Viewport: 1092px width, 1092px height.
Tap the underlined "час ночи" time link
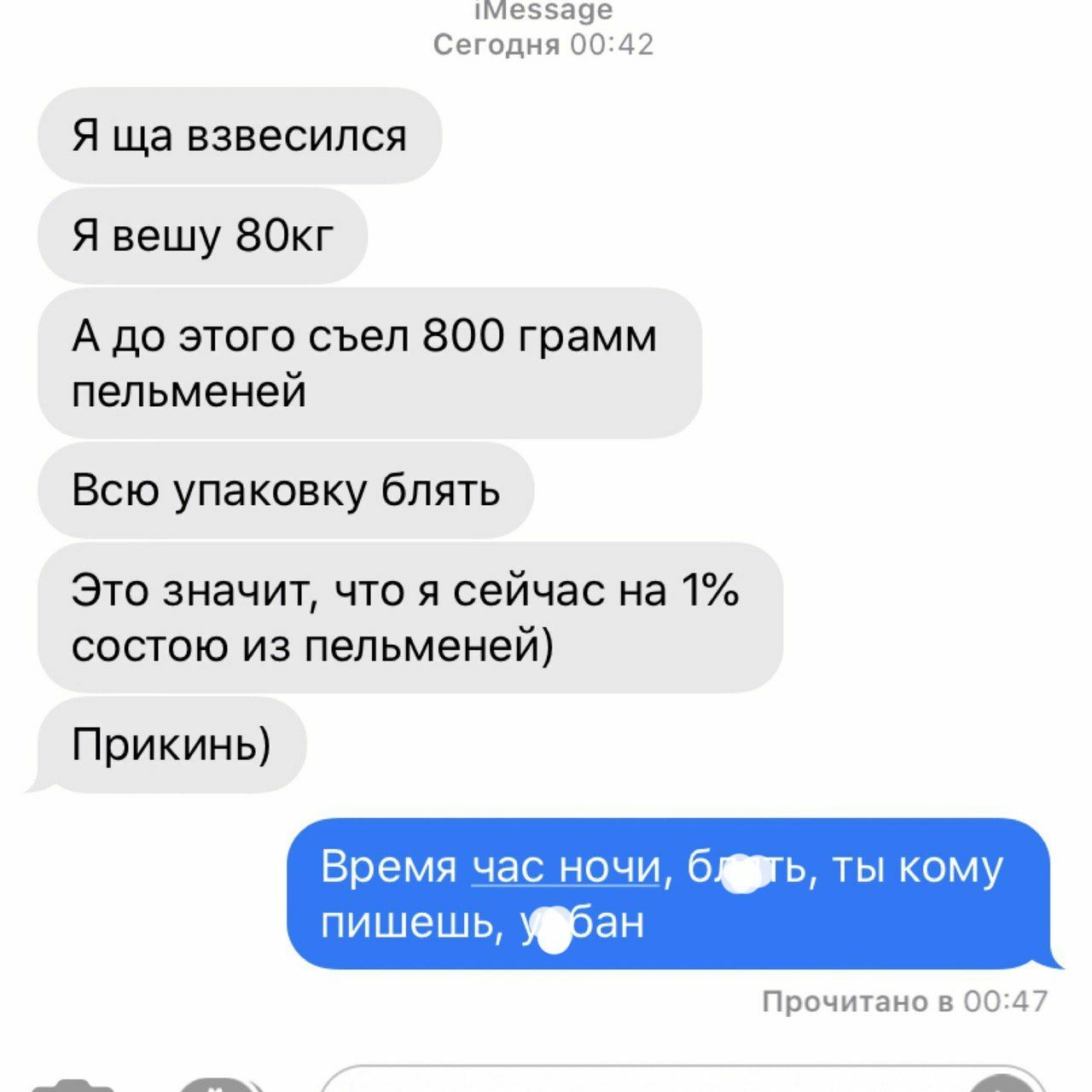click(x=566, y=868)
